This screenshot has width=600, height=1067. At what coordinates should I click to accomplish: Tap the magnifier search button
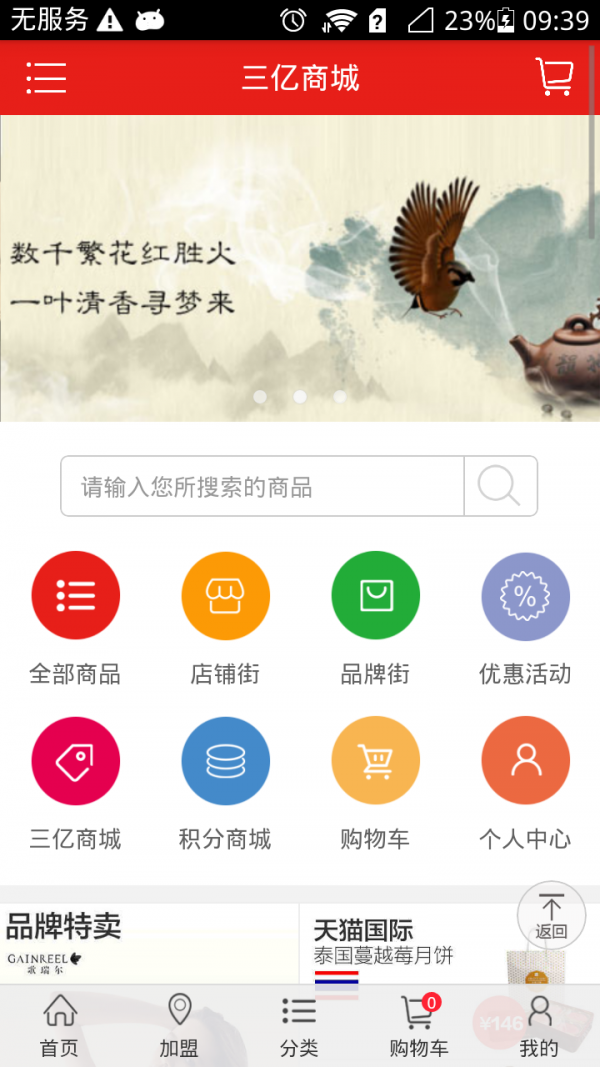tap(500, 487)
